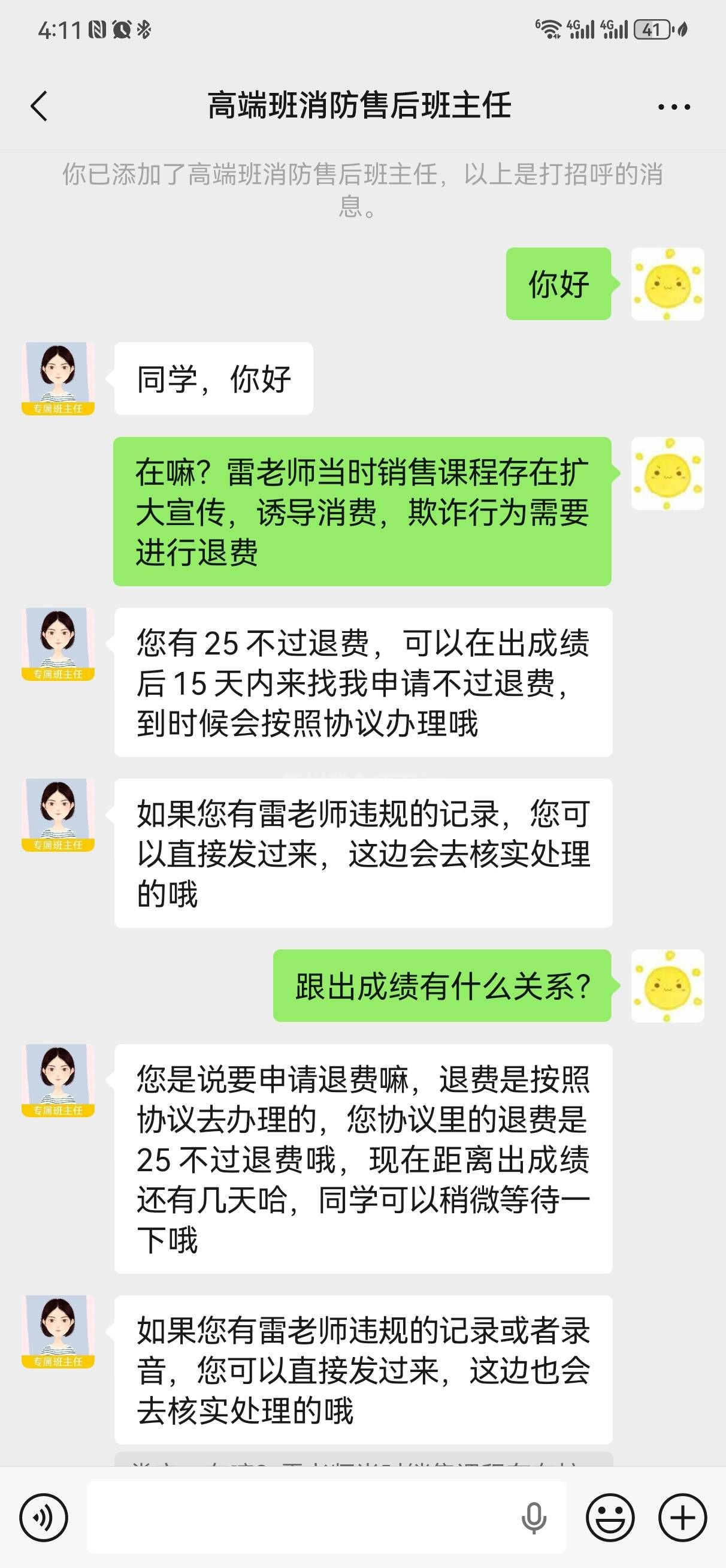Open my sun avatar beside 你好
726x1568 pixels.
667,284
